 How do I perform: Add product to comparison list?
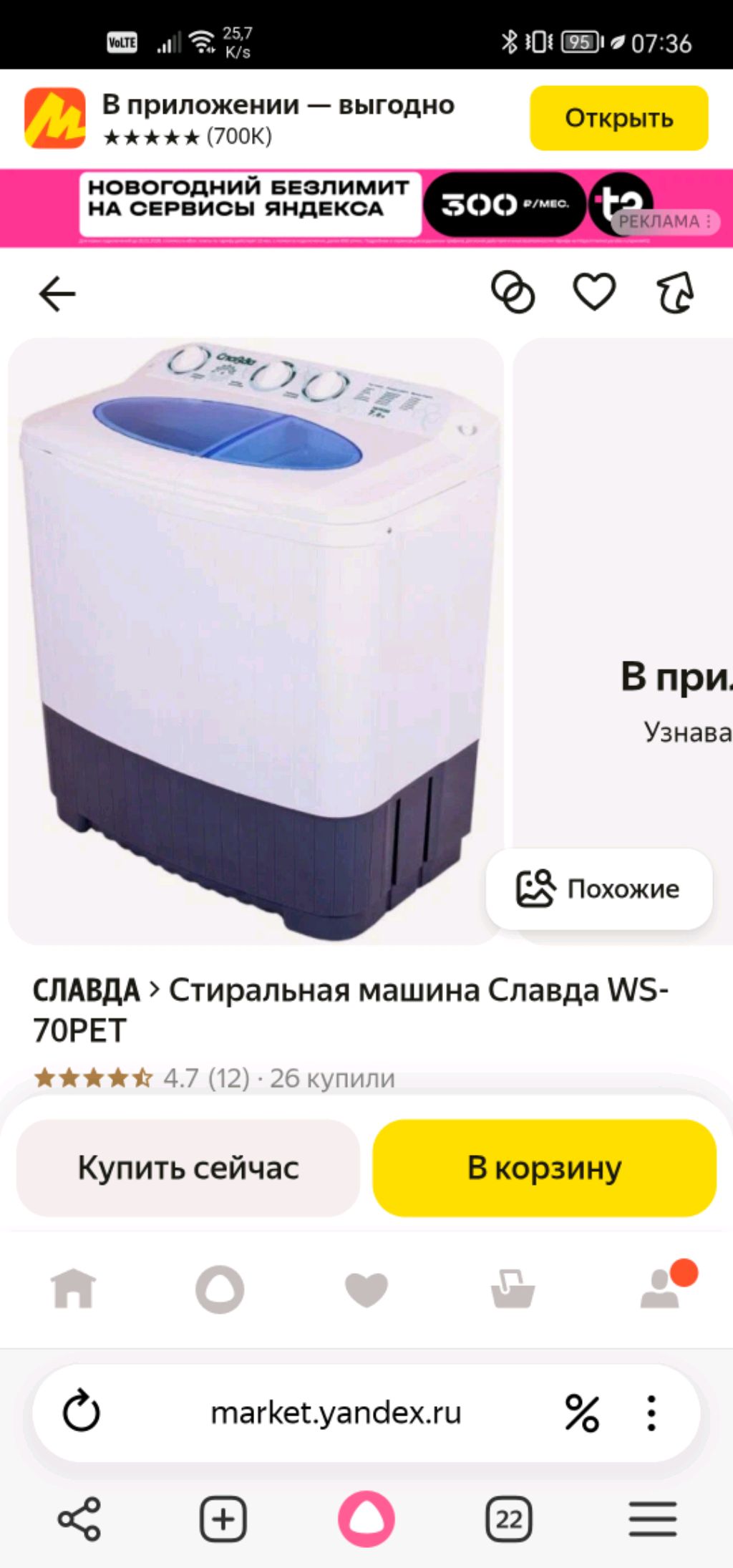[513, 292]
